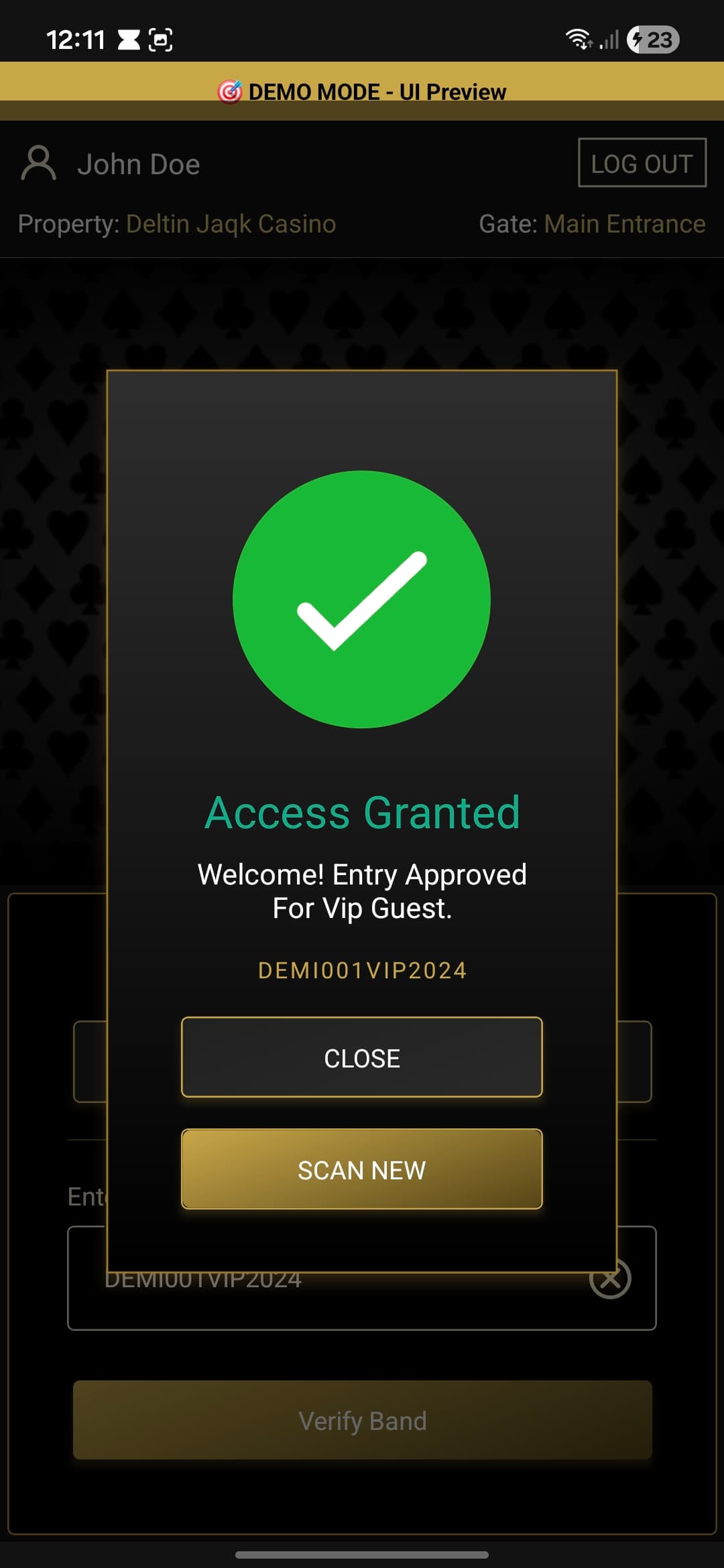This screenshot has height=1568, width=724.
Task: Tap the user profile icon
Action: pyautogui.click(x=39, y=163)
